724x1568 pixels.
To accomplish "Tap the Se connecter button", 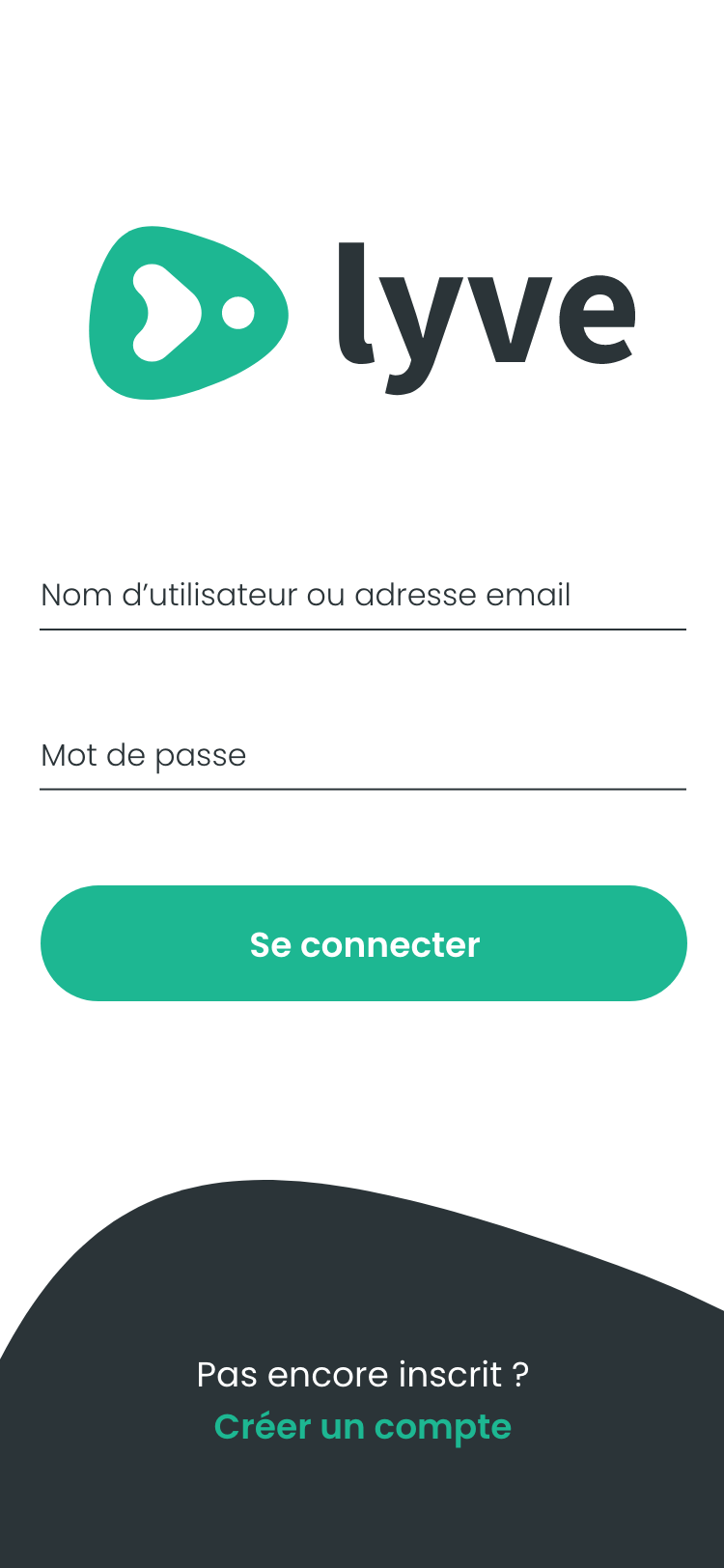I will pos(363,943).
